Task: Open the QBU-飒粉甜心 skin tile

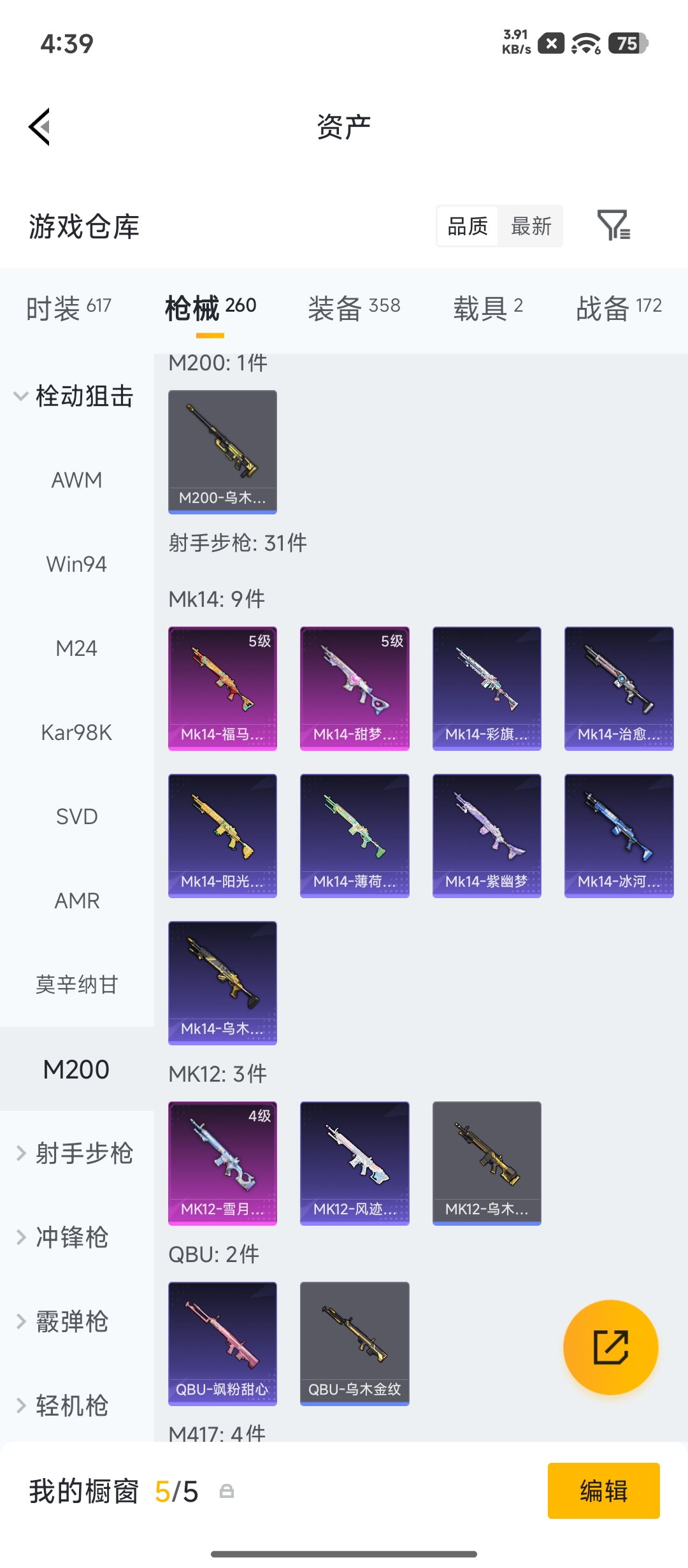Action: point(222,1344)
